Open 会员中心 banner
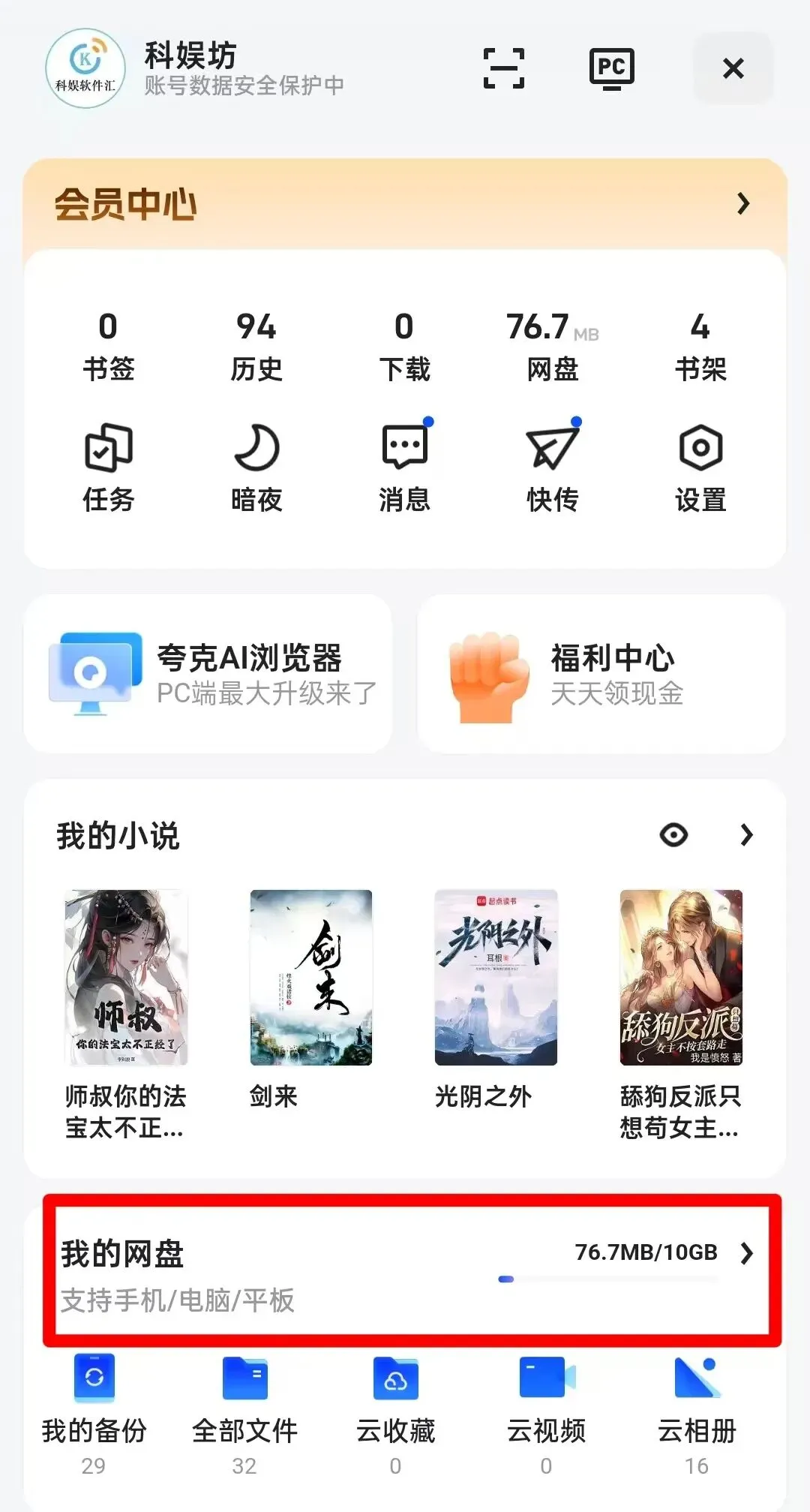The width and height of the screenshot is (810, 1512). point(405,204)
